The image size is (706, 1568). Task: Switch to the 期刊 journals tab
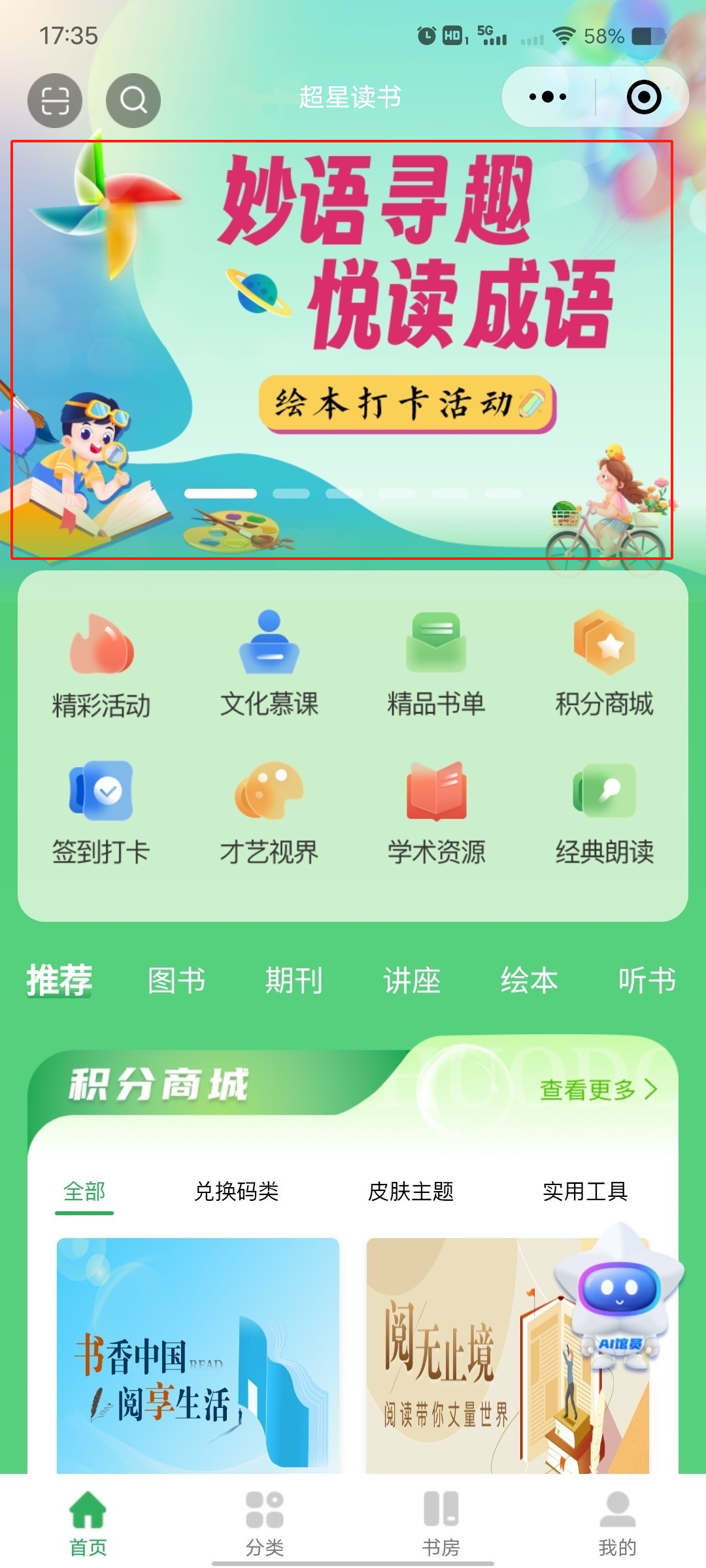click(294, 981)
